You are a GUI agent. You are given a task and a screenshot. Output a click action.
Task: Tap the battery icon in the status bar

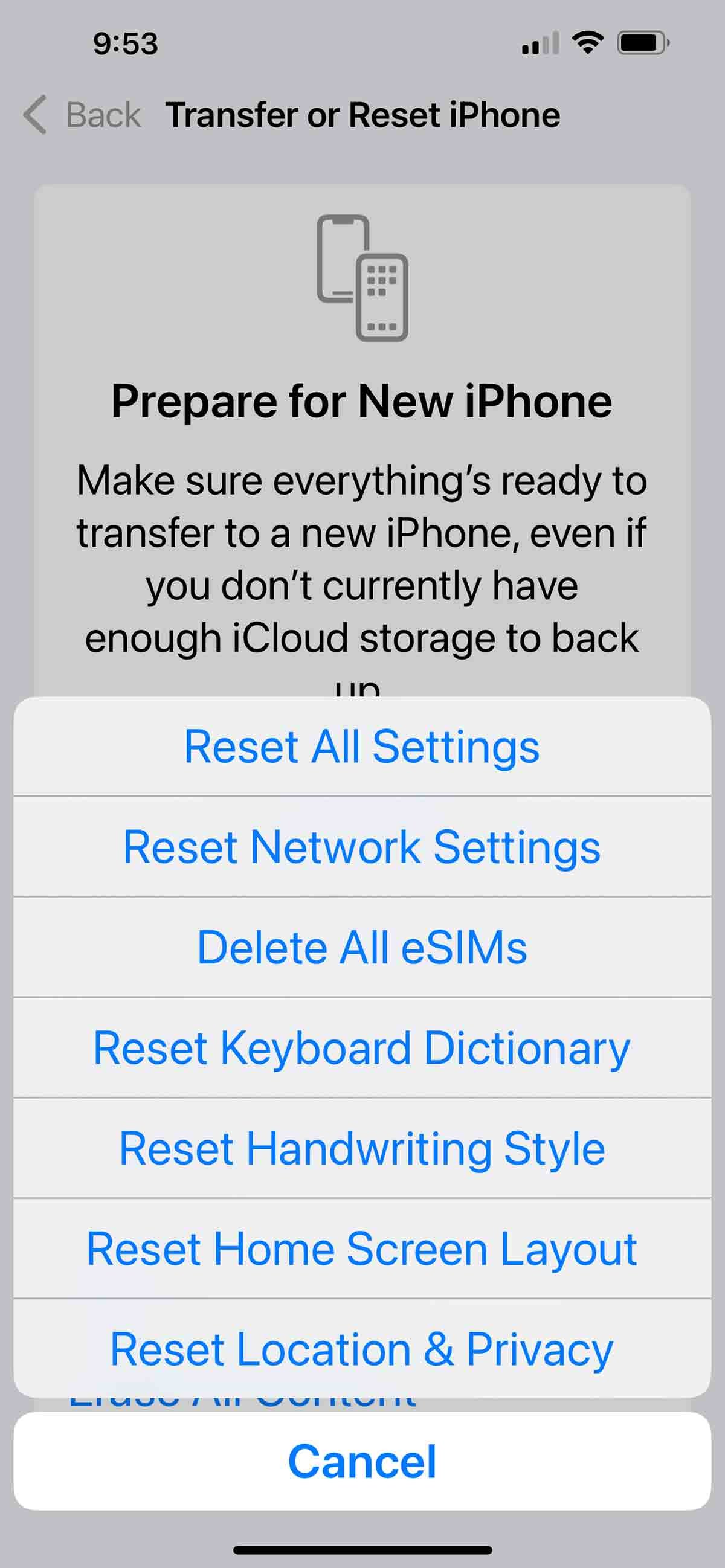coord(641,42)
